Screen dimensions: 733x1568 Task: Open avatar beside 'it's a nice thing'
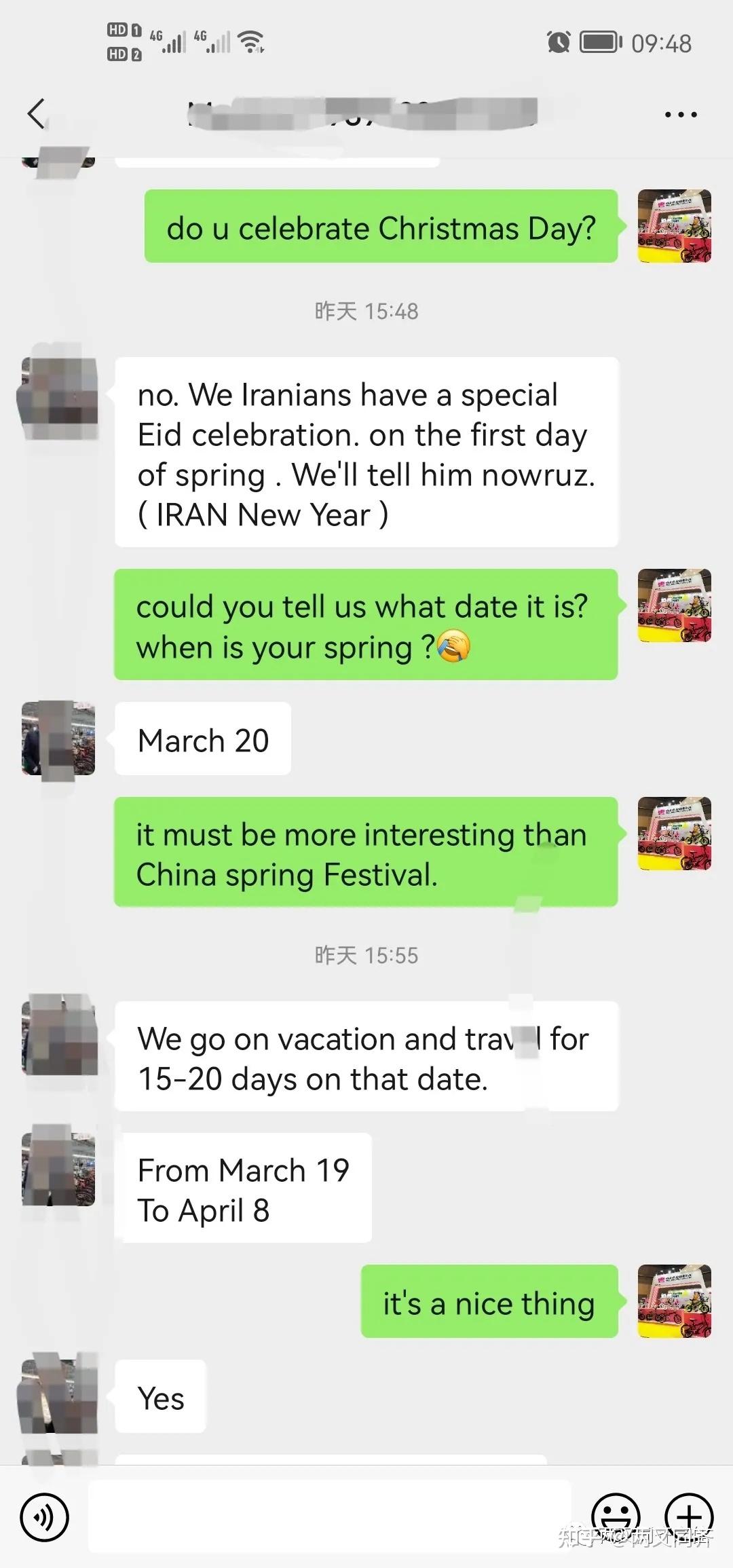pyautogui.click(x=674, y=1301)
